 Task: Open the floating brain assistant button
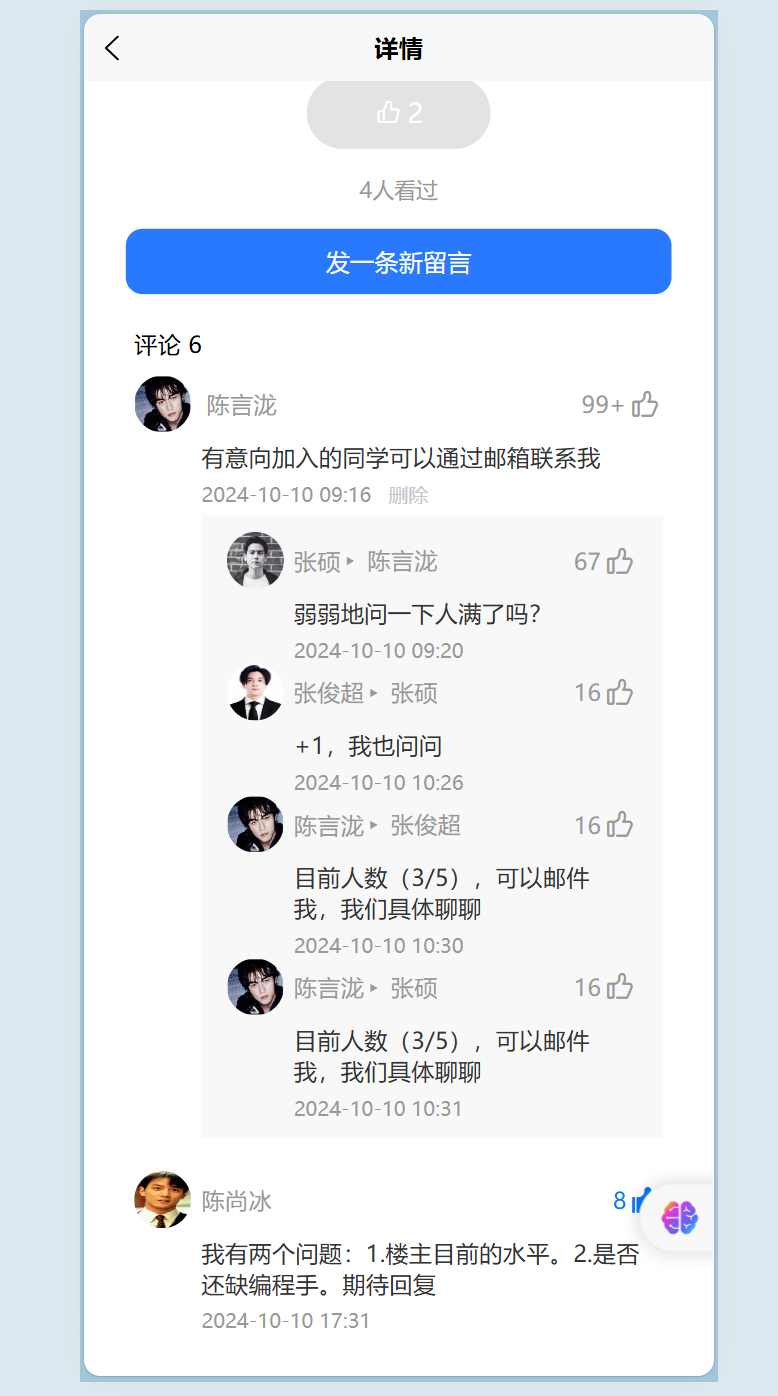pos(681,1217)
